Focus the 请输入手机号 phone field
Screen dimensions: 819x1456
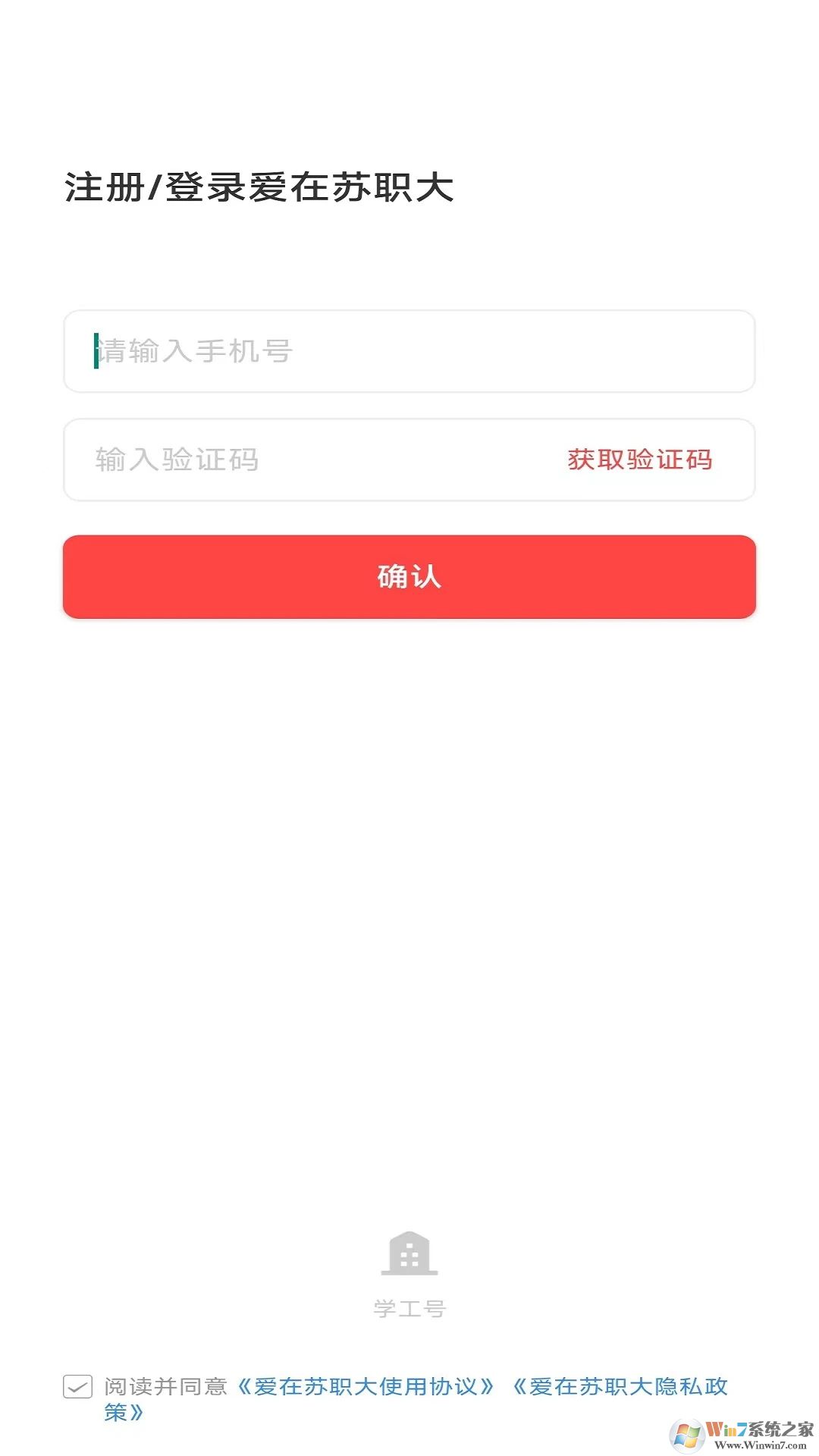coord(409,350)
